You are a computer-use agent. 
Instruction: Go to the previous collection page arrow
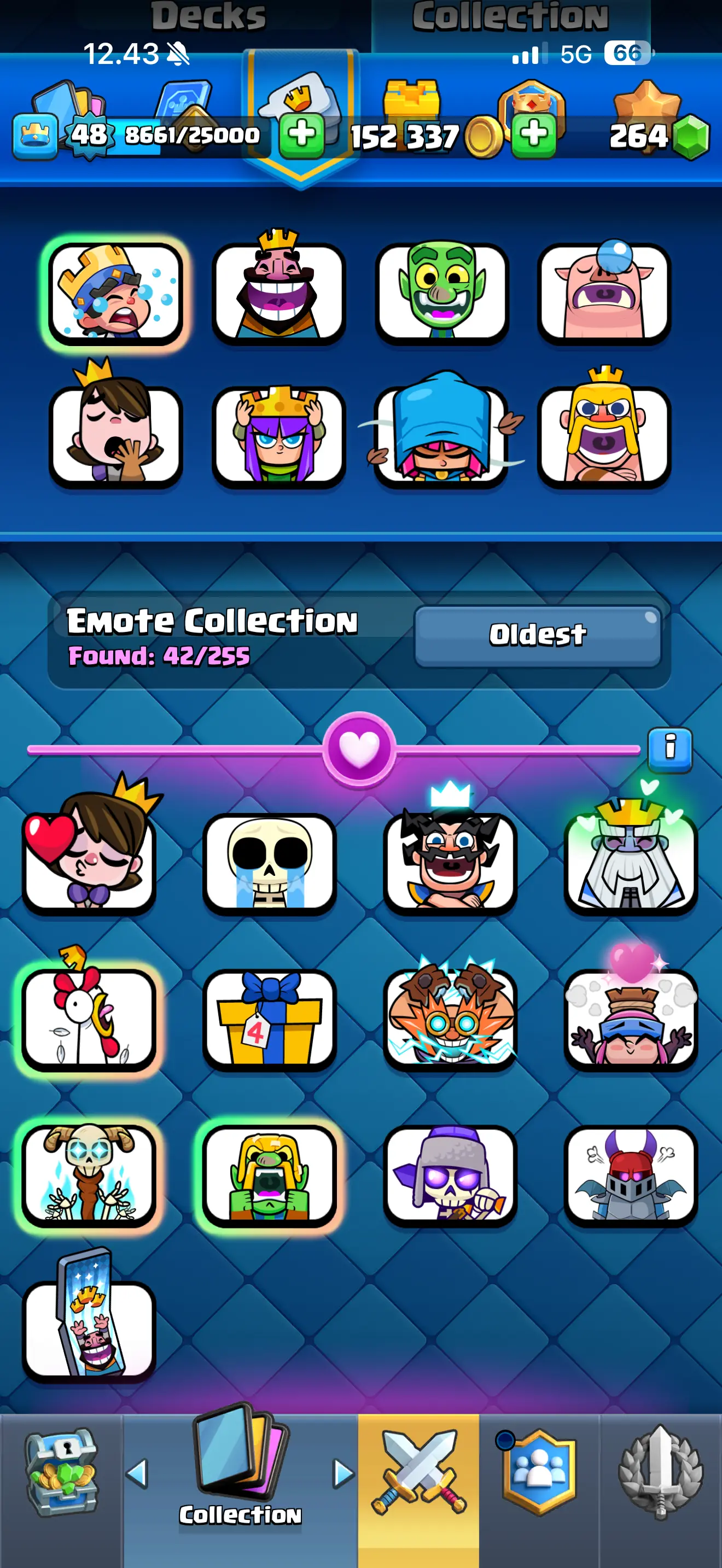click(137, 1475)
